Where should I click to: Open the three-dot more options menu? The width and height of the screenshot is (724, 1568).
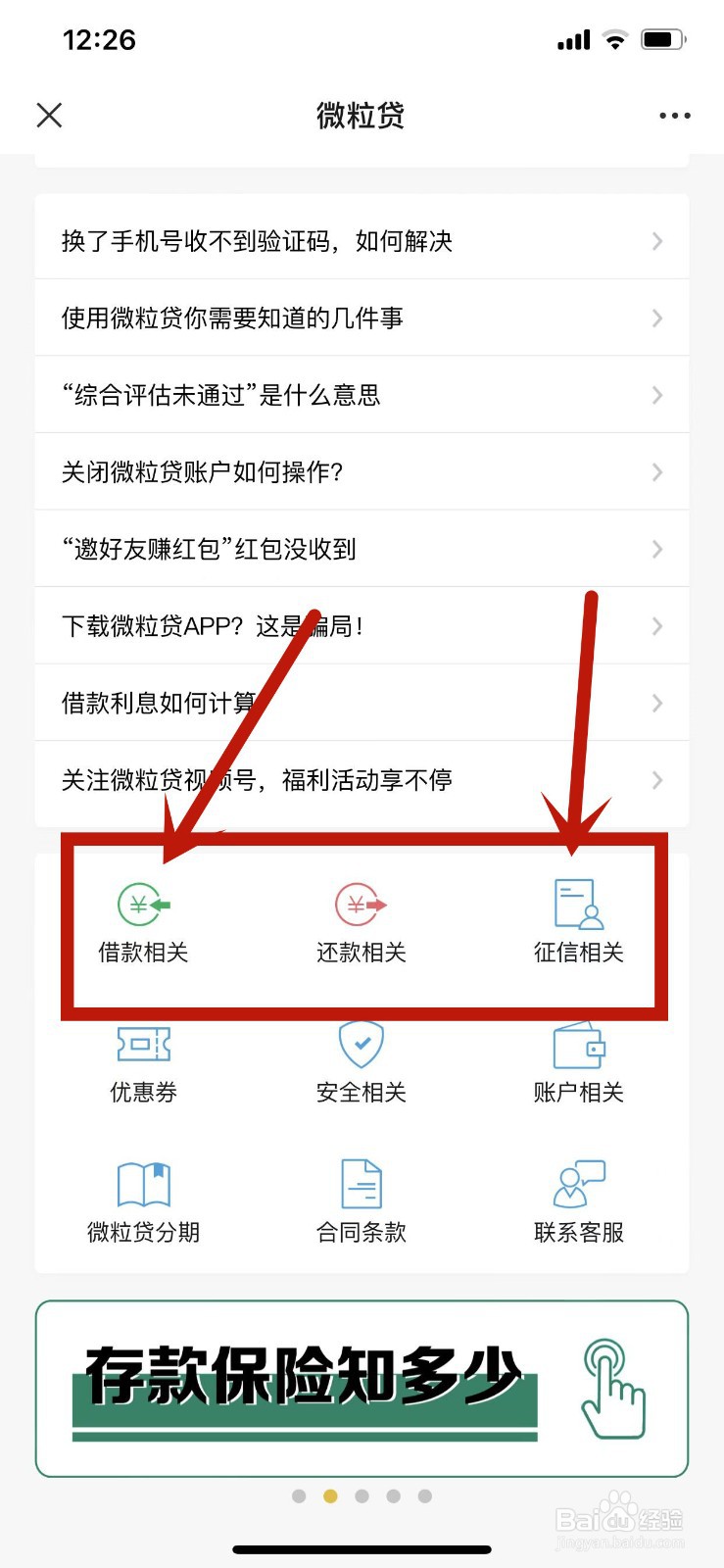point(675,115)
